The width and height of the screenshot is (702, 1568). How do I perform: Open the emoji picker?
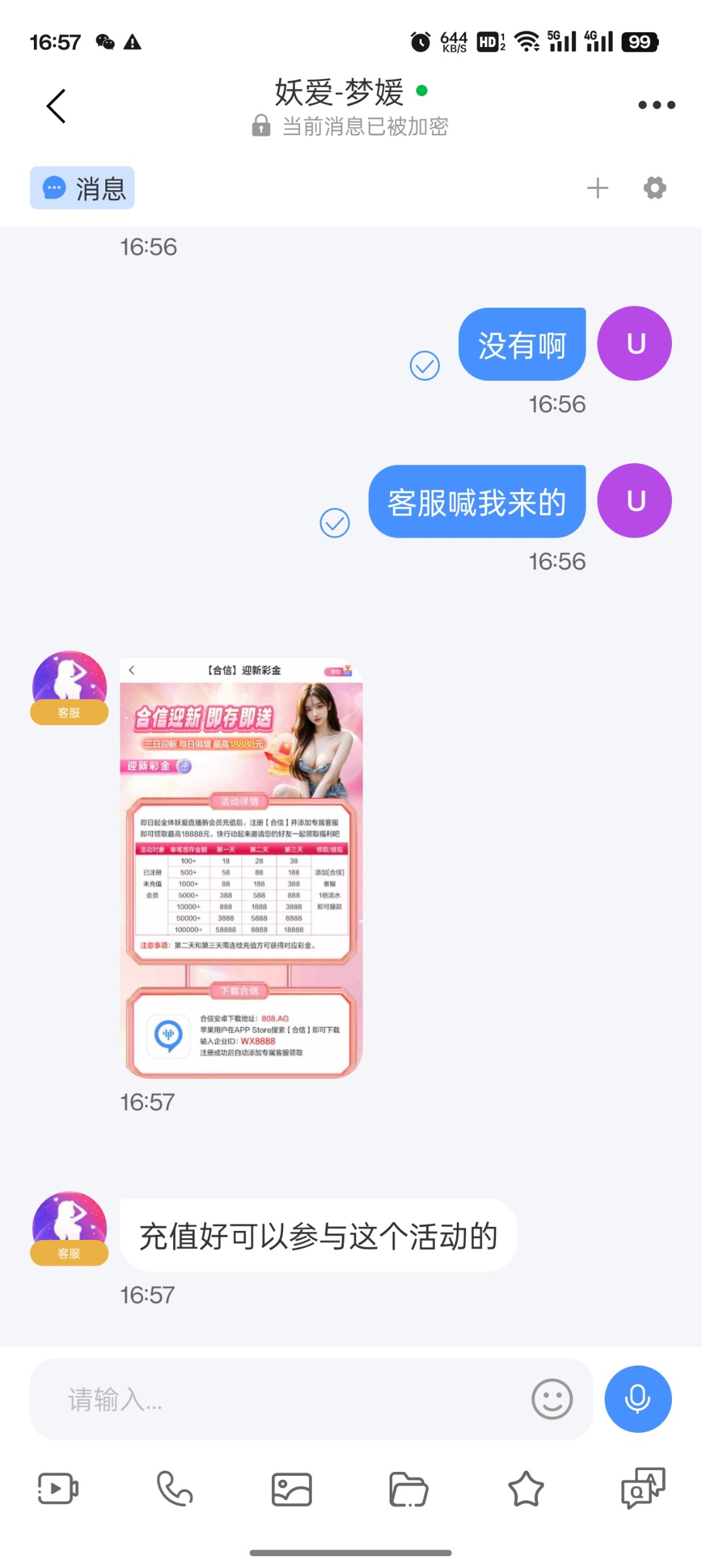552,1399
